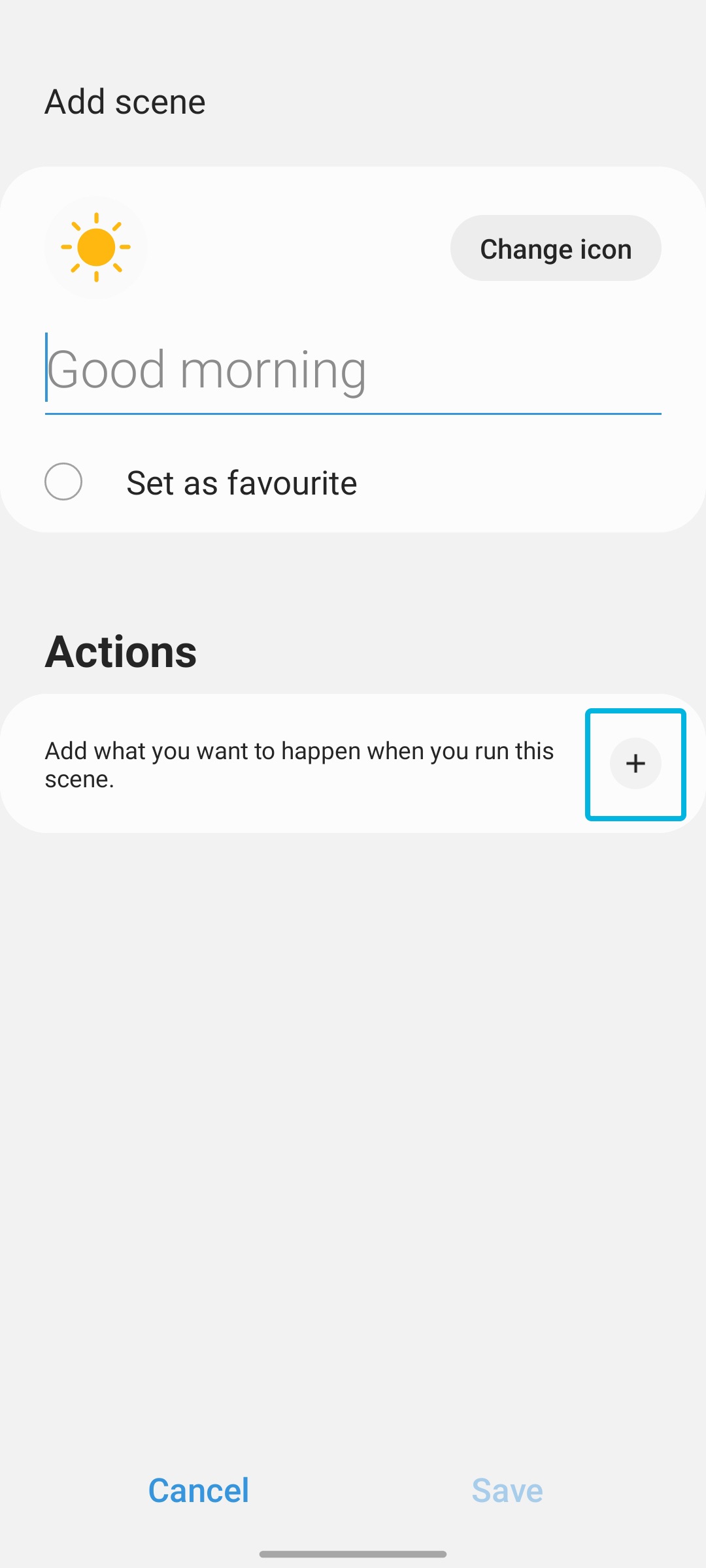Viewport: 706px width, 1568px height.
Task: Save the new scene
Action: (x=507, y=1491)
